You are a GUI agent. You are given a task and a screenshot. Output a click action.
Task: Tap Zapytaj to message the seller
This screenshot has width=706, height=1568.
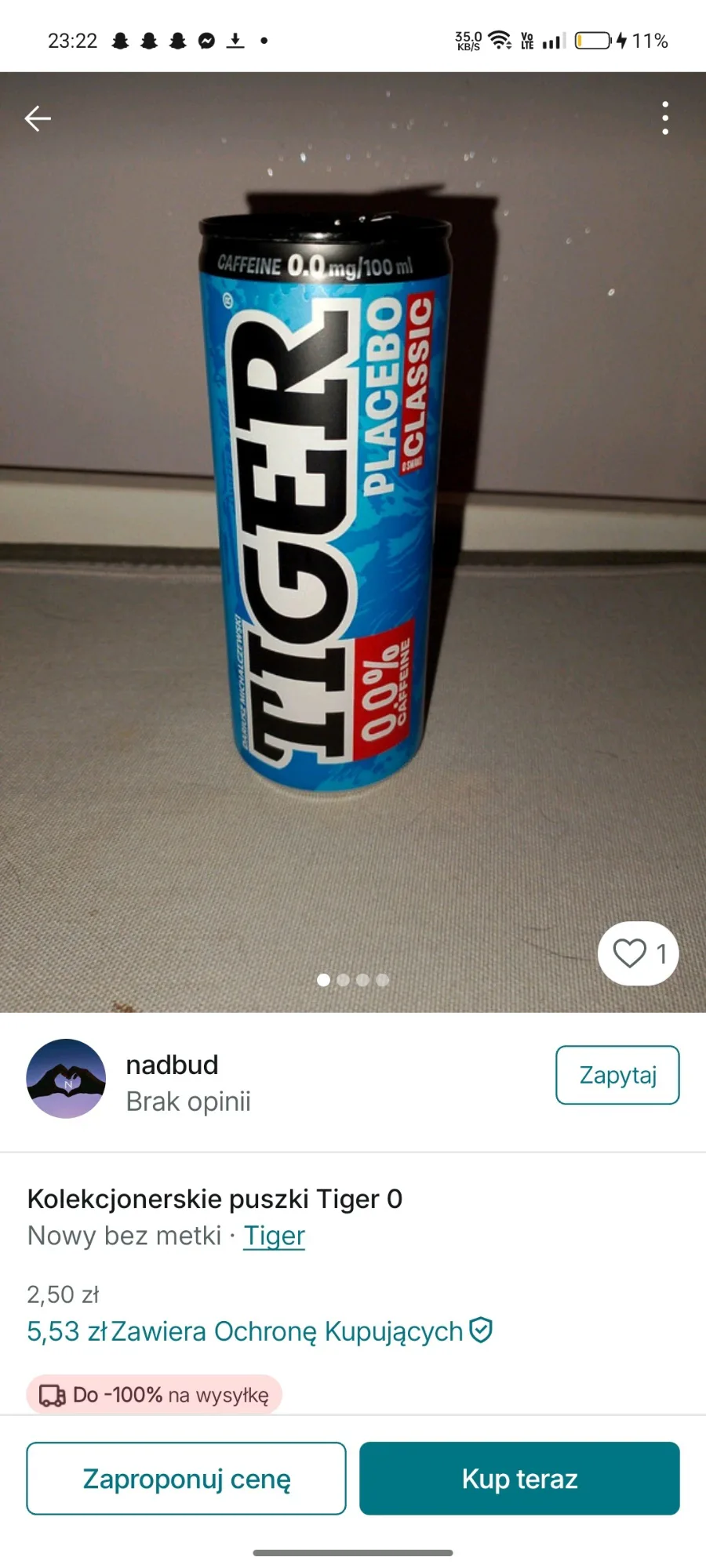(x=617, y=1075)
